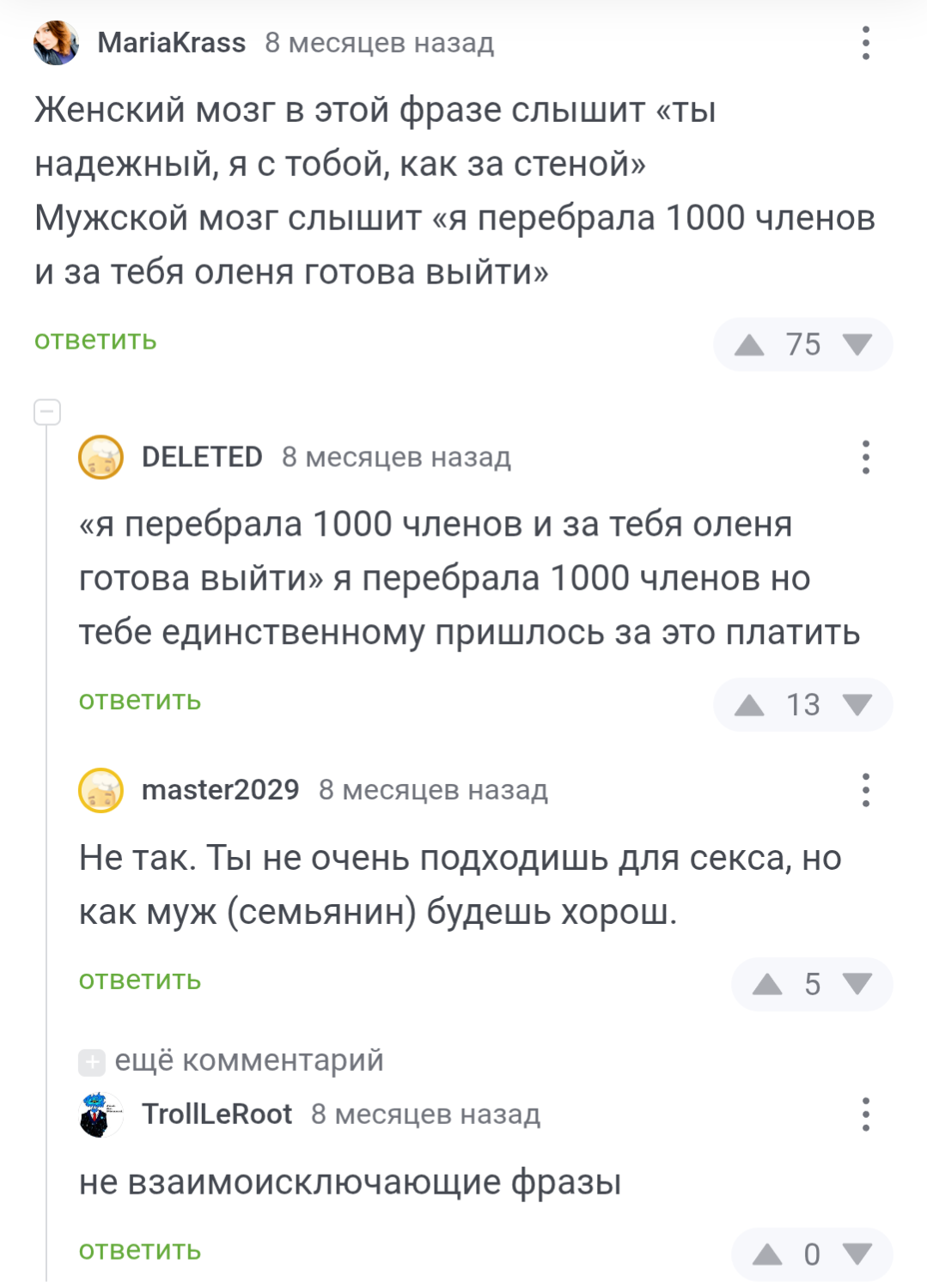Open master2029's profile
The image size is (927, 1288).
point(220,790)
